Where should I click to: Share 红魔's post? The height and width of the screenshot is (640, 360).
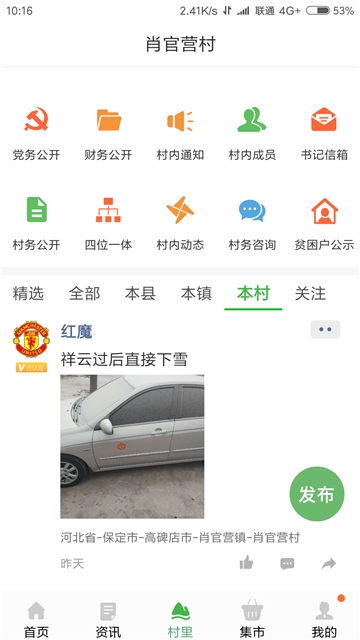329,564
